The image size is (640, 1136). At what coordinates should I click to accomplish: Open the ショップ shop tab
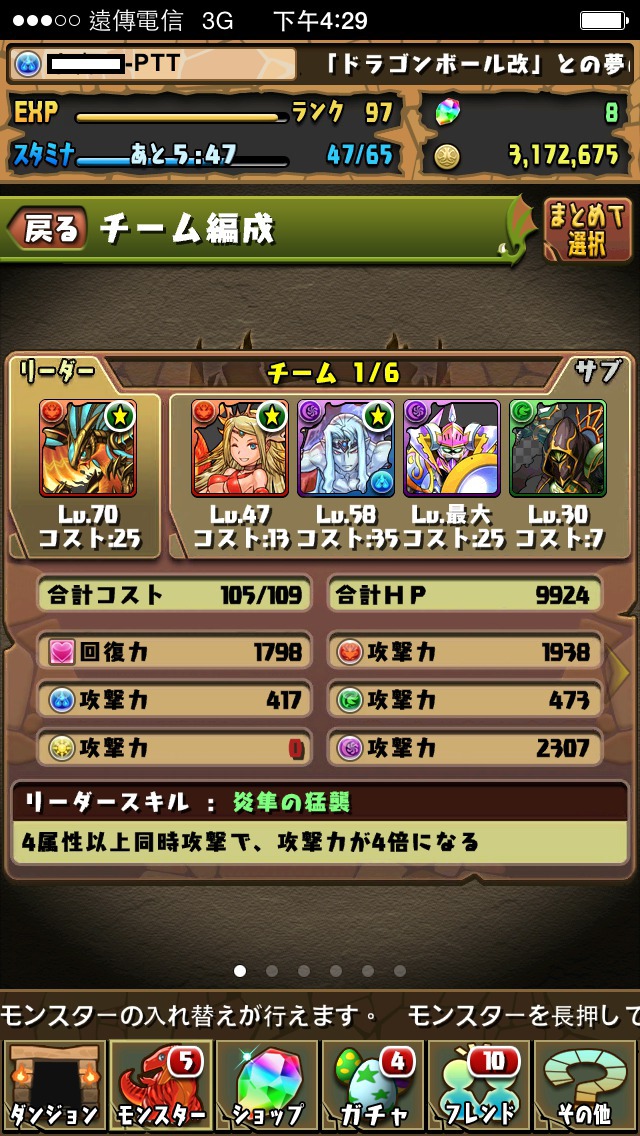click(x=266, y=1087)
